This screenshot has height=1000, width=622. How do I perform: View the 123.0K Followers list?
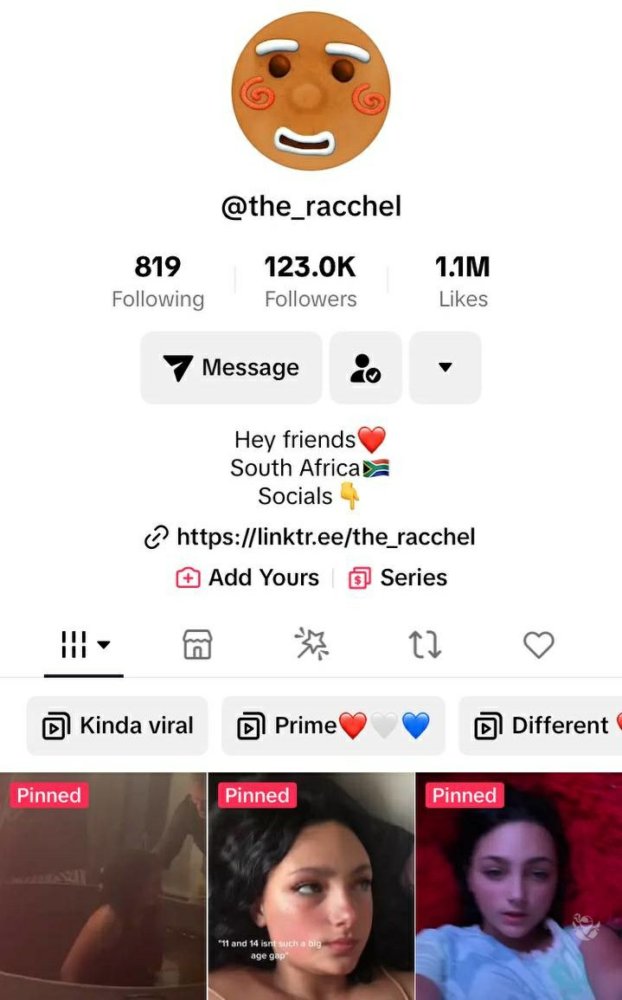tap(311, 281)
